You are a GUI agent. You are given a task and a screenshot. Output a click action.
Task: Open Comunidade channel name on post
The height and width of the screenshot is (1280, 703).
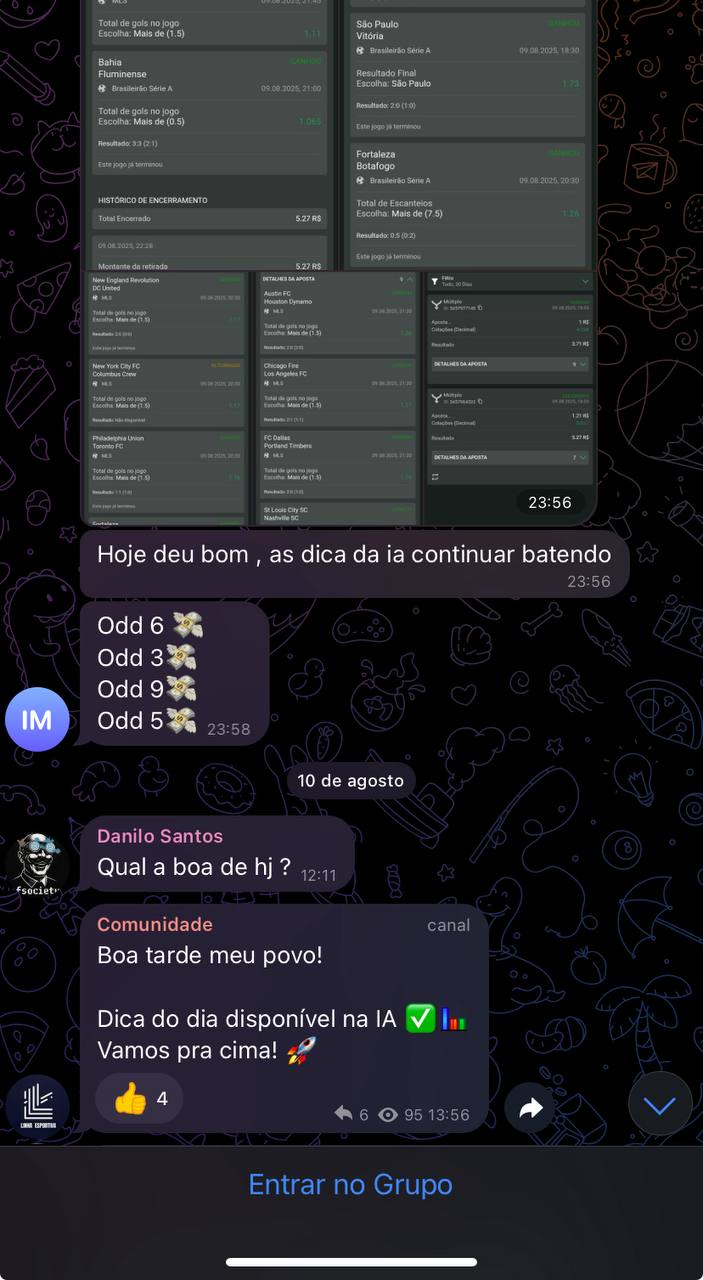click(x=155, y=924)
